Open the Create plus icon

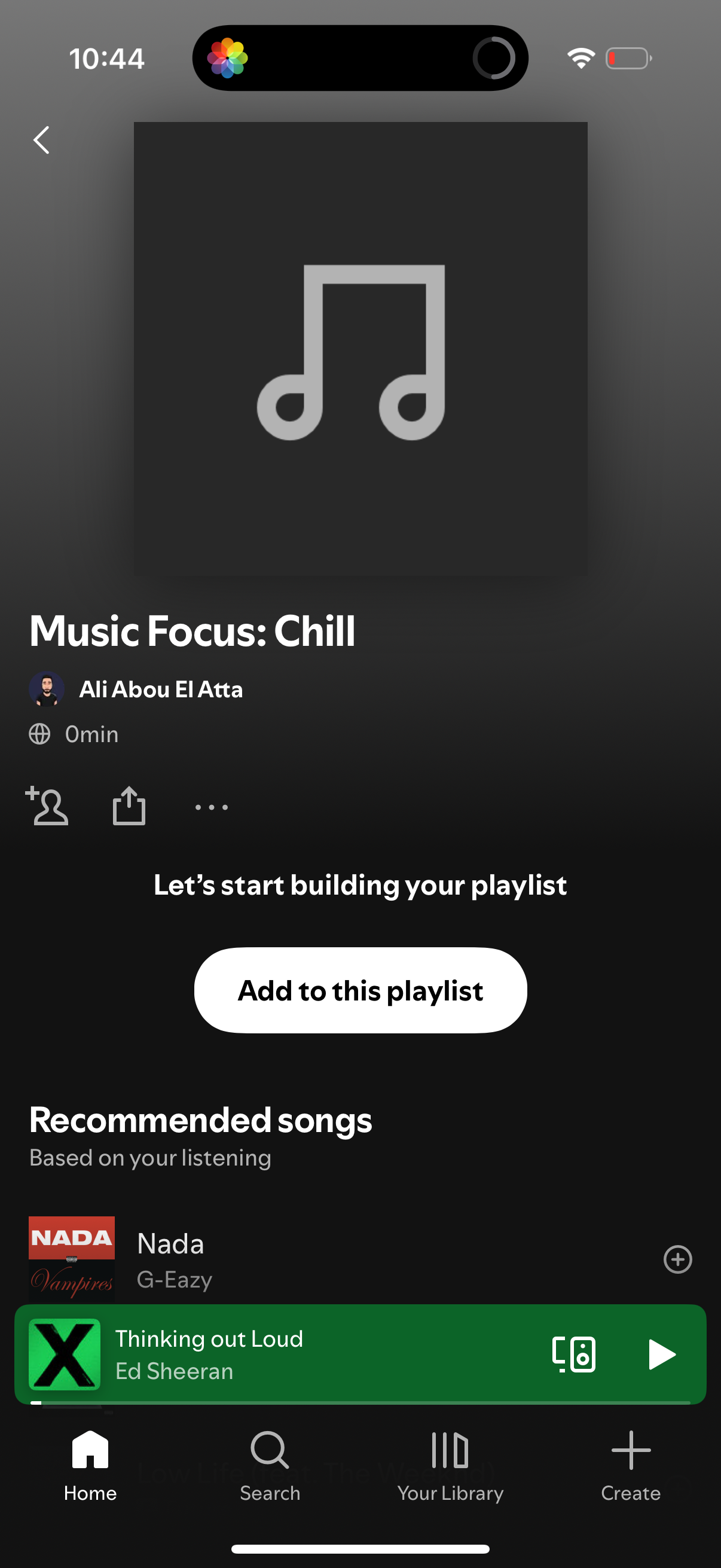(630, 1451)
